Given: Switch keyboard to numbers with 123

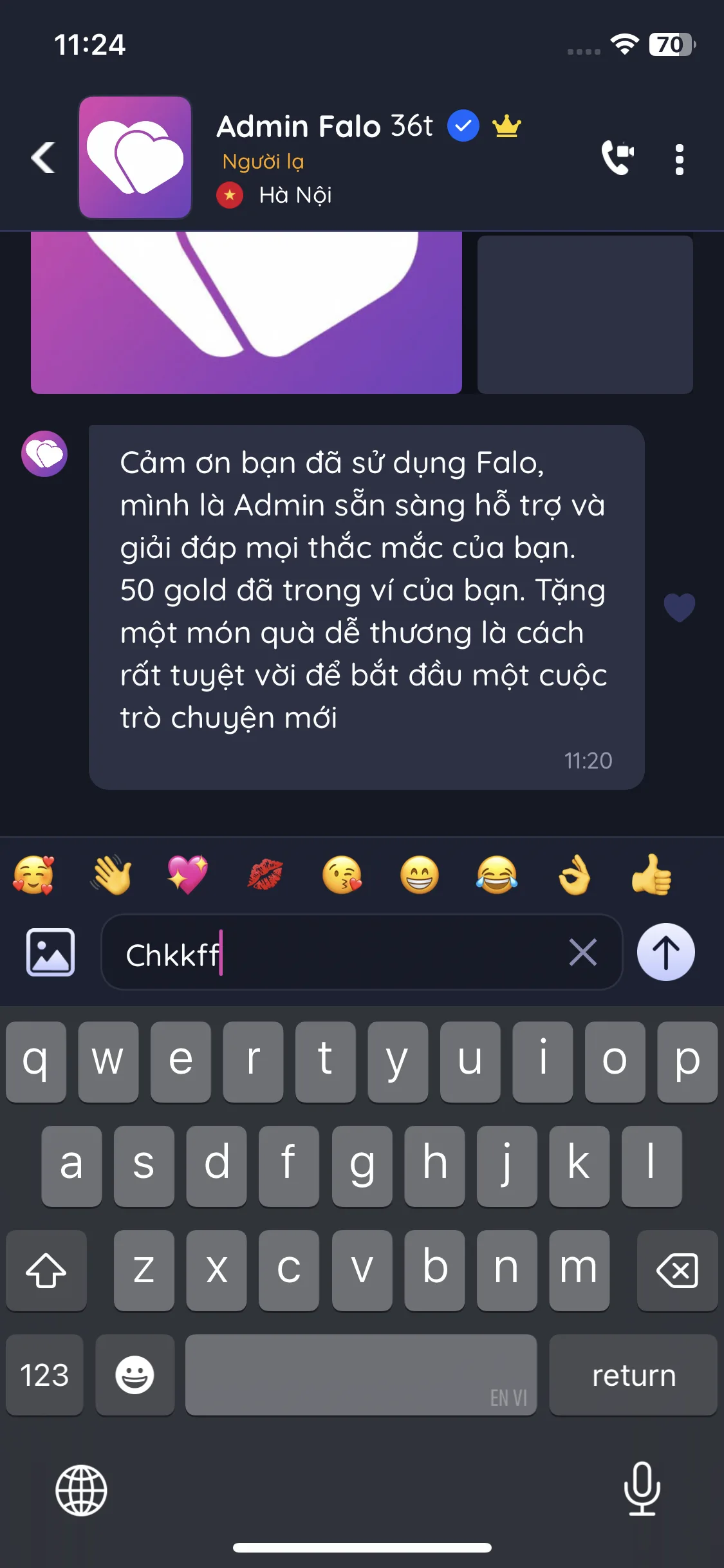Looking at the screenshot, I should point(44,1376).
